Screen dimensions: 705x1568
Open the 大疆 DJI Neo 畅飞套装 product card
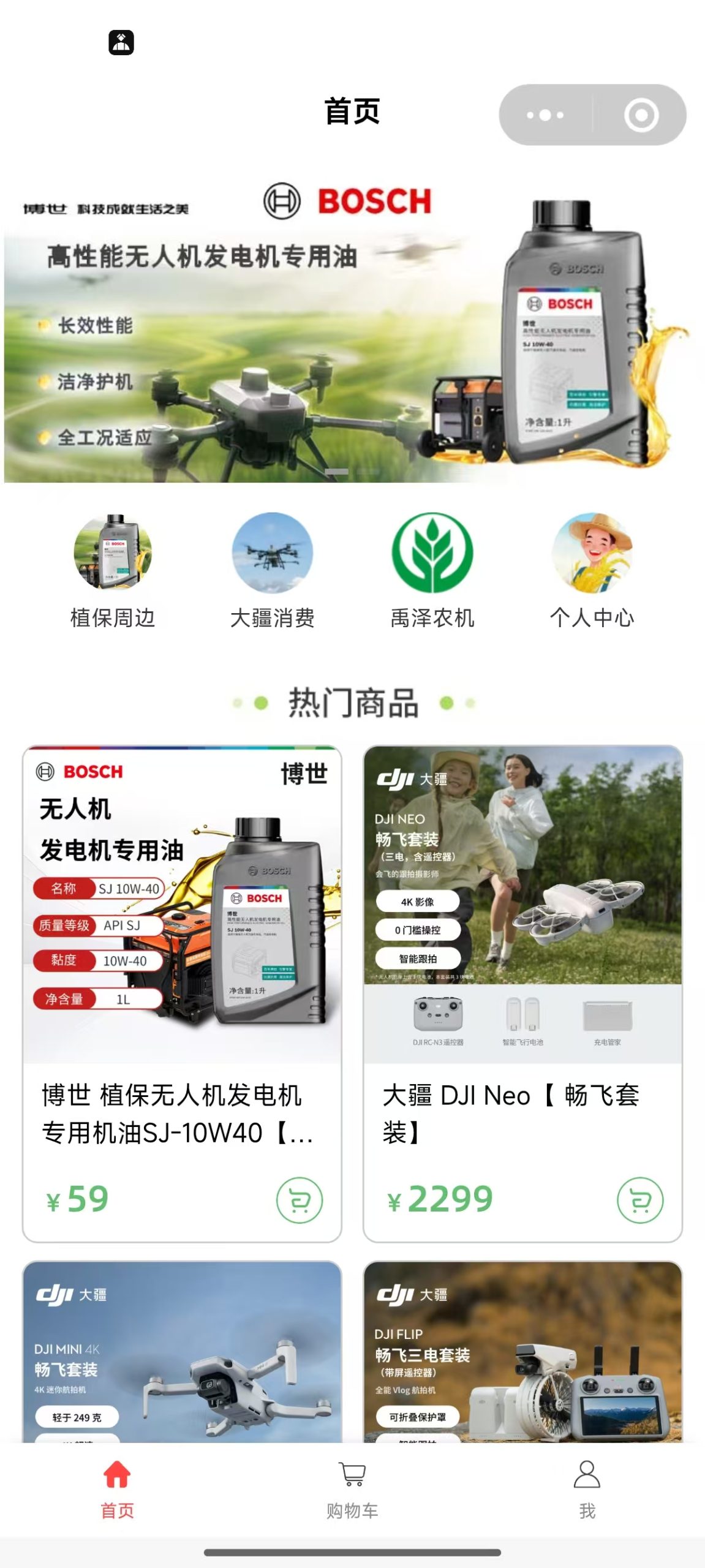tap(522, 980)
